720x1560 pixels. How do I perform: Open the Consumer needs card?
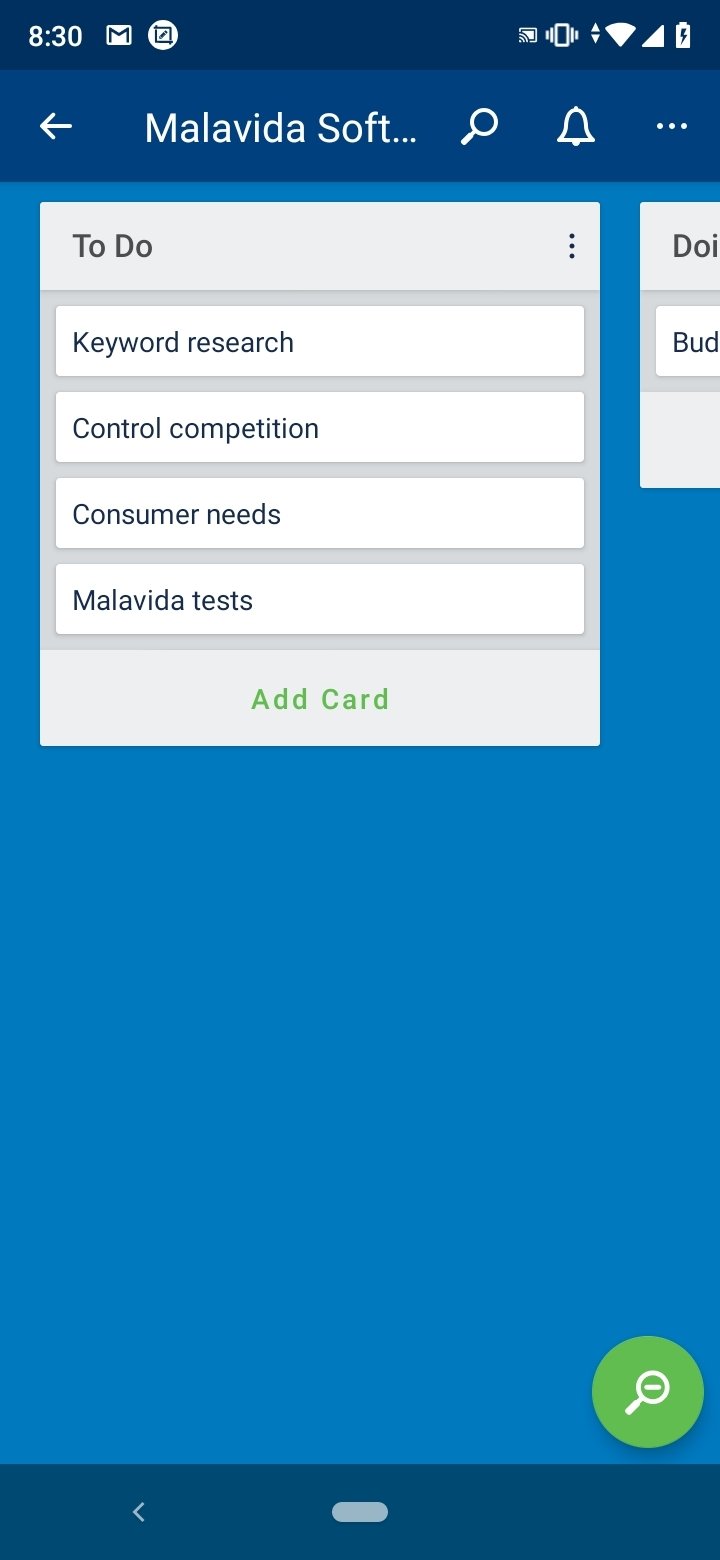(320, 513)
